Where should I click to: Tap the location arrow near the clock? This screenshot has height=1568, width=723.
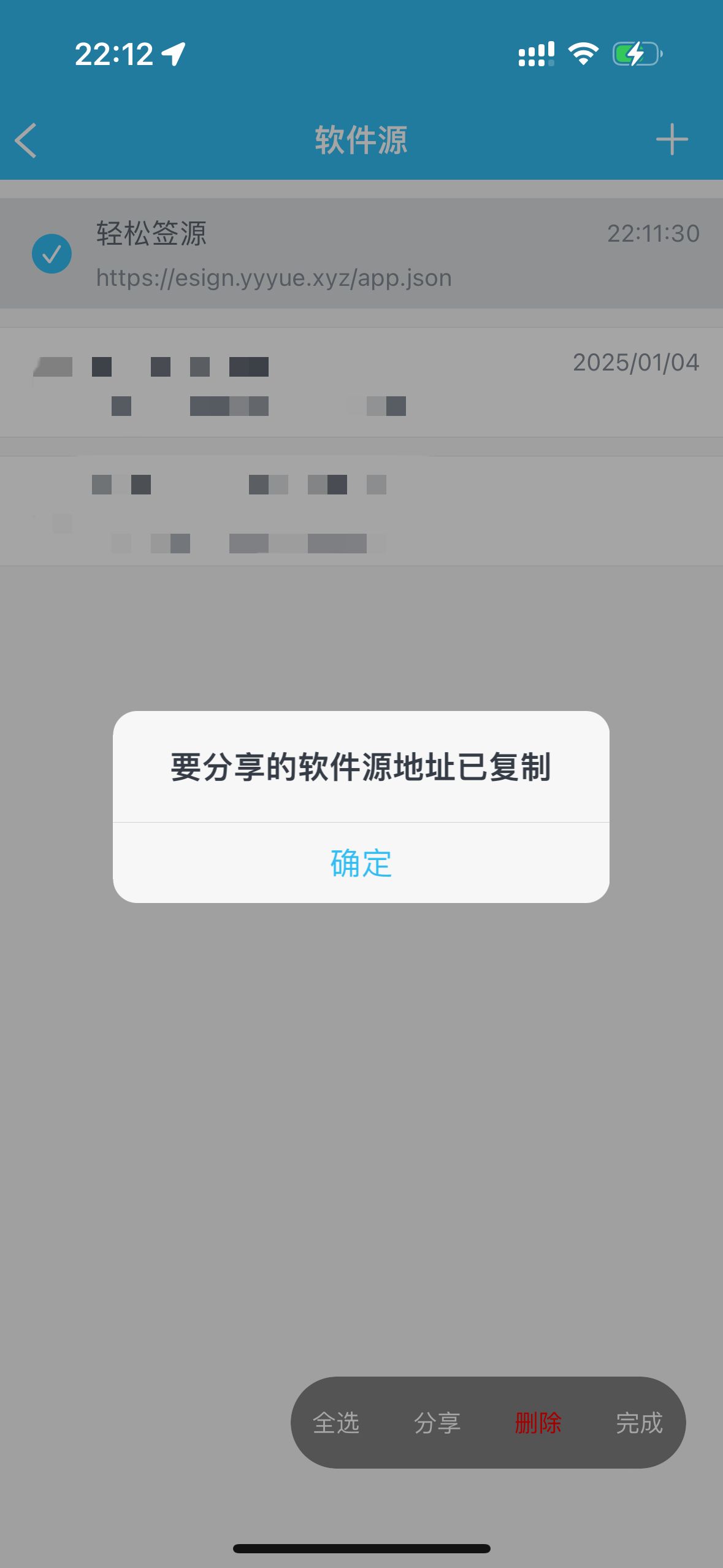click(174, 54)
